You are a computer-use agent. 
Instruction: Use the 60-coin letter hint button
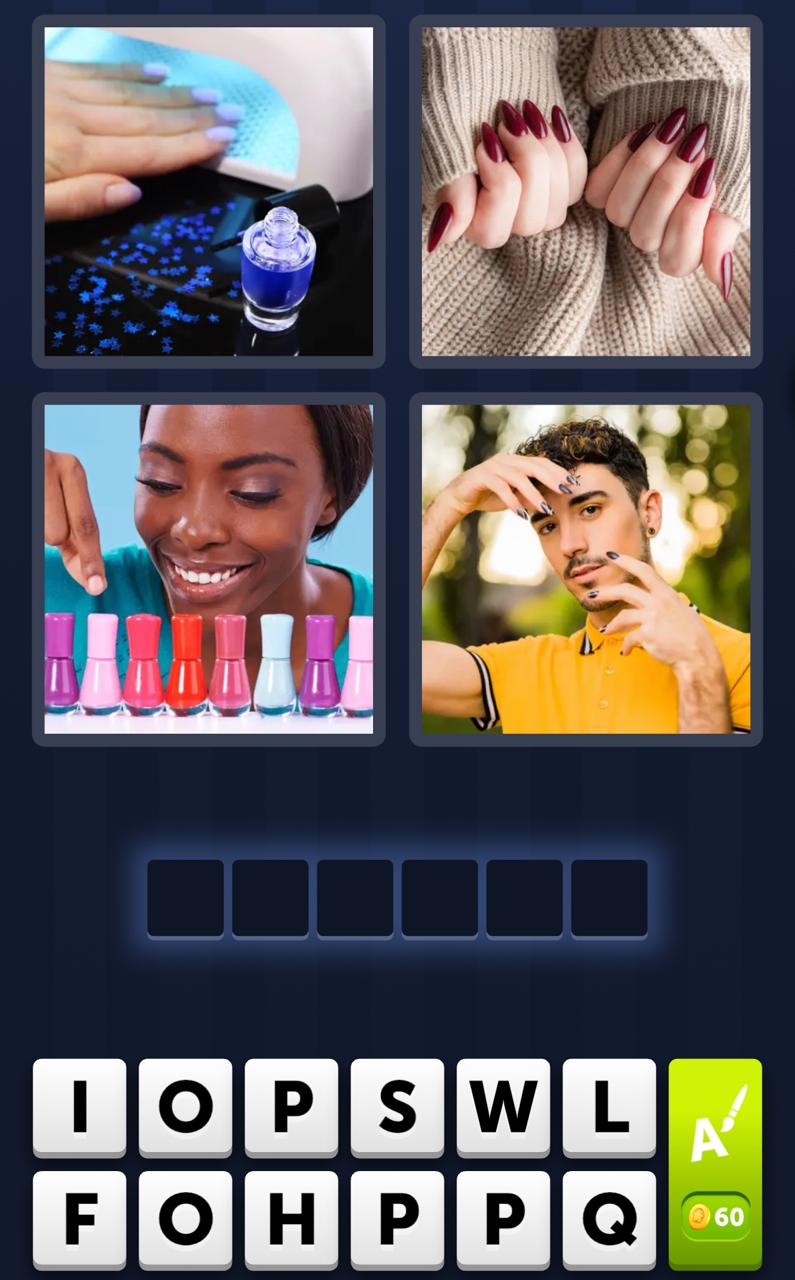click(715, 1163)
